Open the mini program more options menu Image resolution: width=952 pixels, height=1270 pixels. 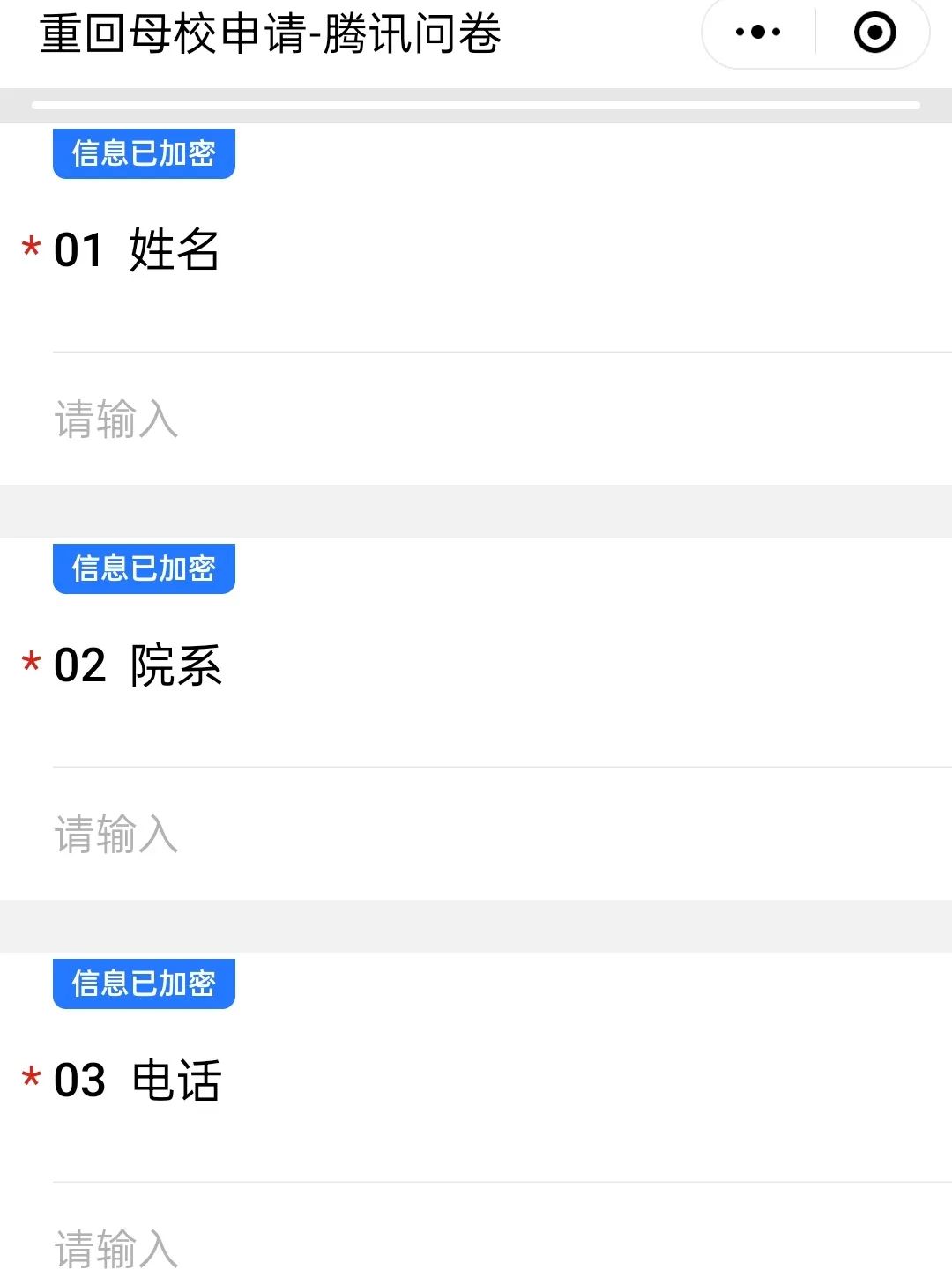pyautogui.click(x=758, y=33)
